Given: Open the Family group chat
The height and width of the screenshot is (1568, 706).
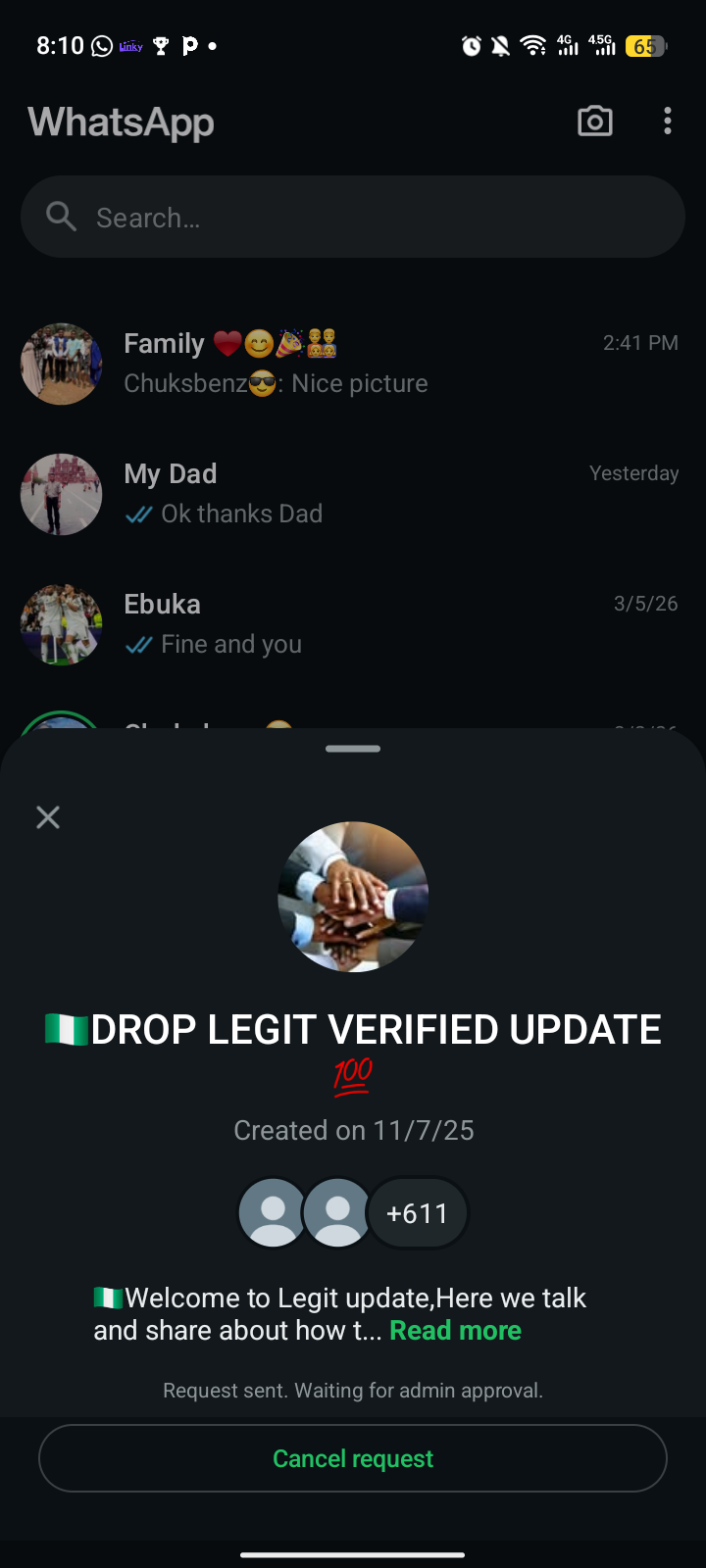Looking at the screenshot, I should [x=353, y=363].
